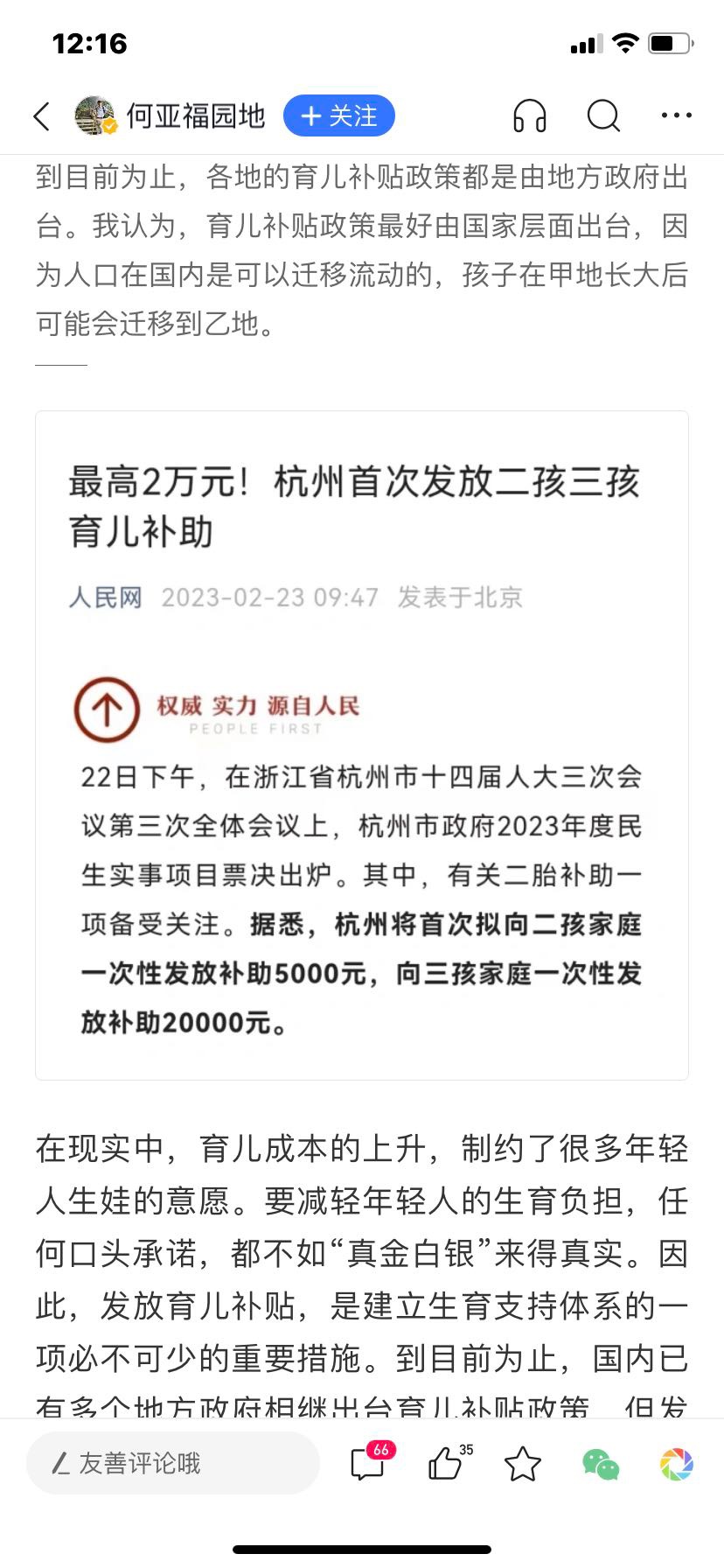724x1568 pixels.
Task: Like the article with thumbs-up
Action: 445,1463
